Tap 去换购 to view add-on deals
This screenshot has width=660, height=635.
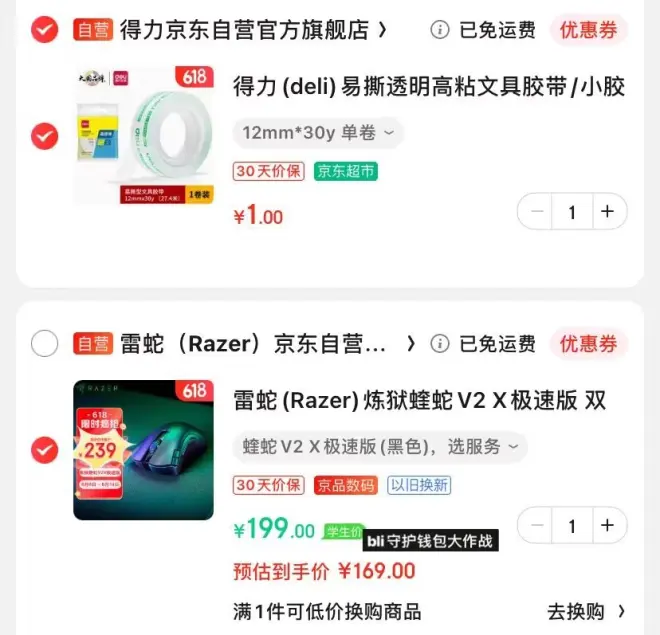[586, 611]
